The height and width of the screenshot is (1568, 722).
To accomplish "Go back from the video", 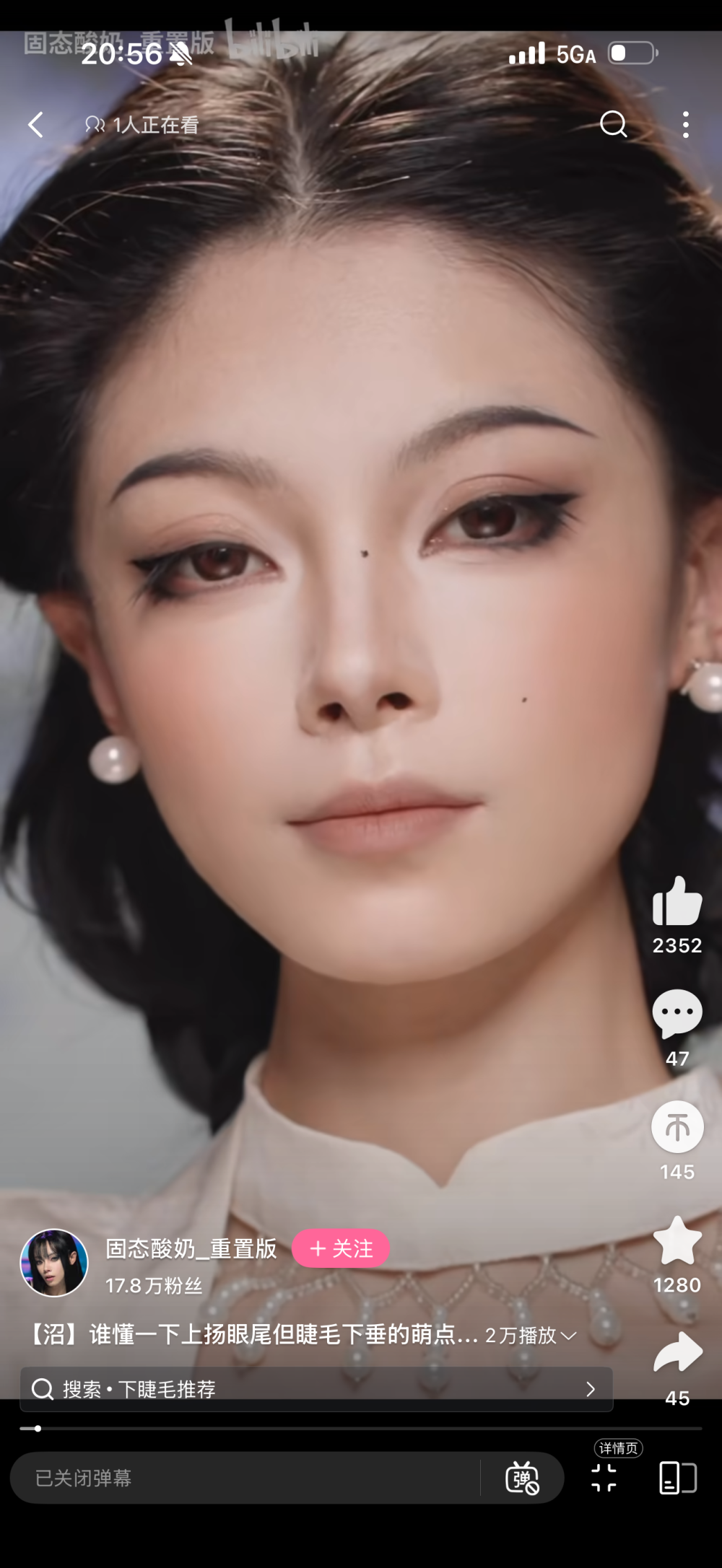I will pyautogui.click(x=35, y=125).
